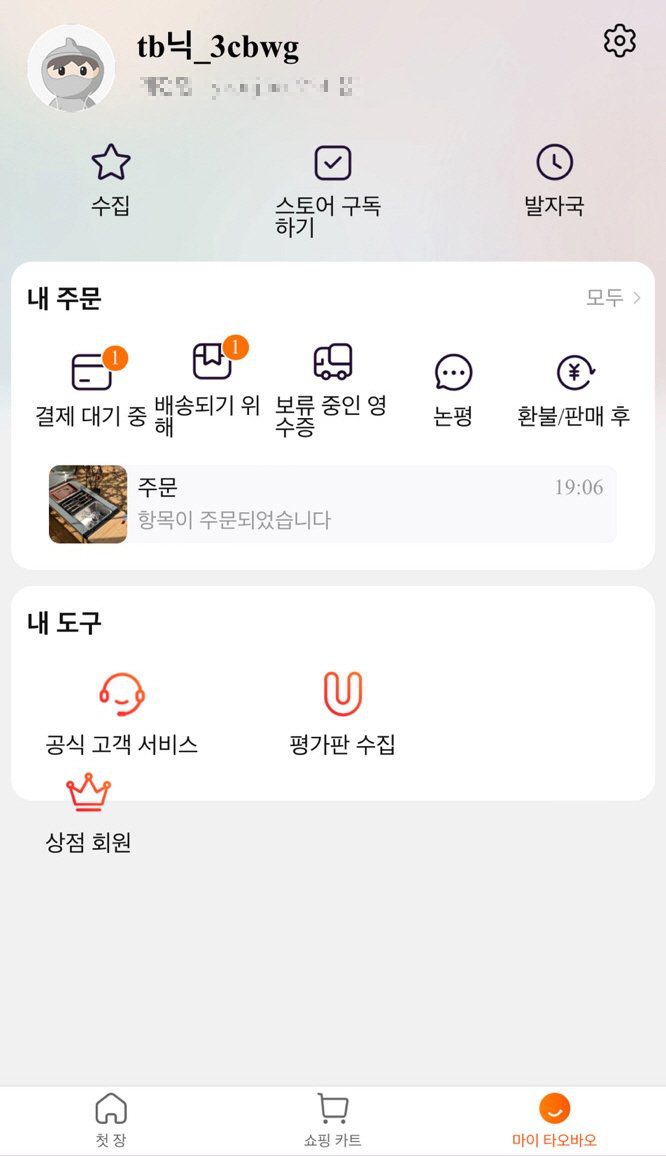View 발자국 browsing history
666x1156 pixels.
tap(554, 180)
